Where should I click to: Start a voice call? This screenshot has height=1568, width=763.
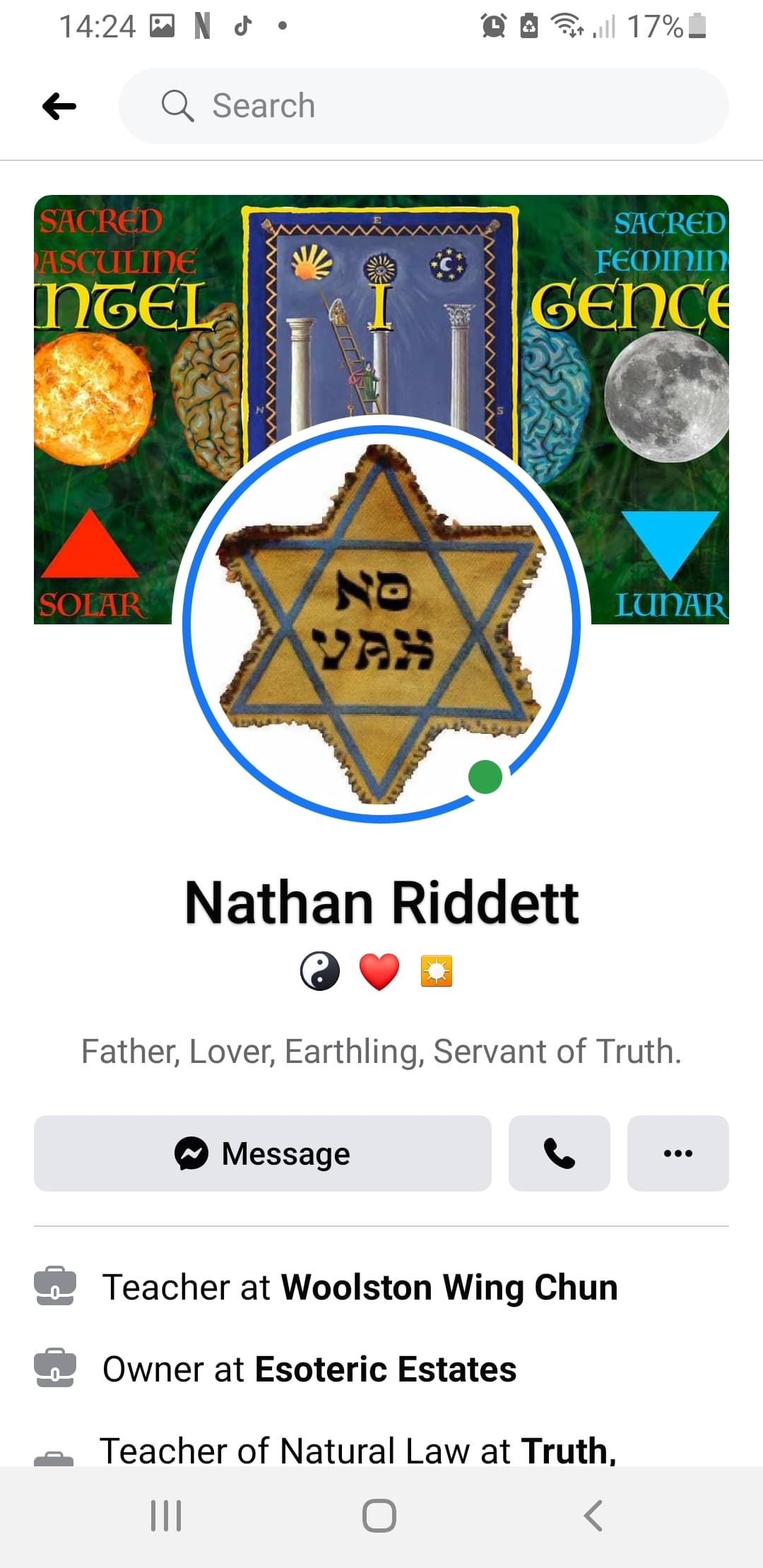[559, 1153]
